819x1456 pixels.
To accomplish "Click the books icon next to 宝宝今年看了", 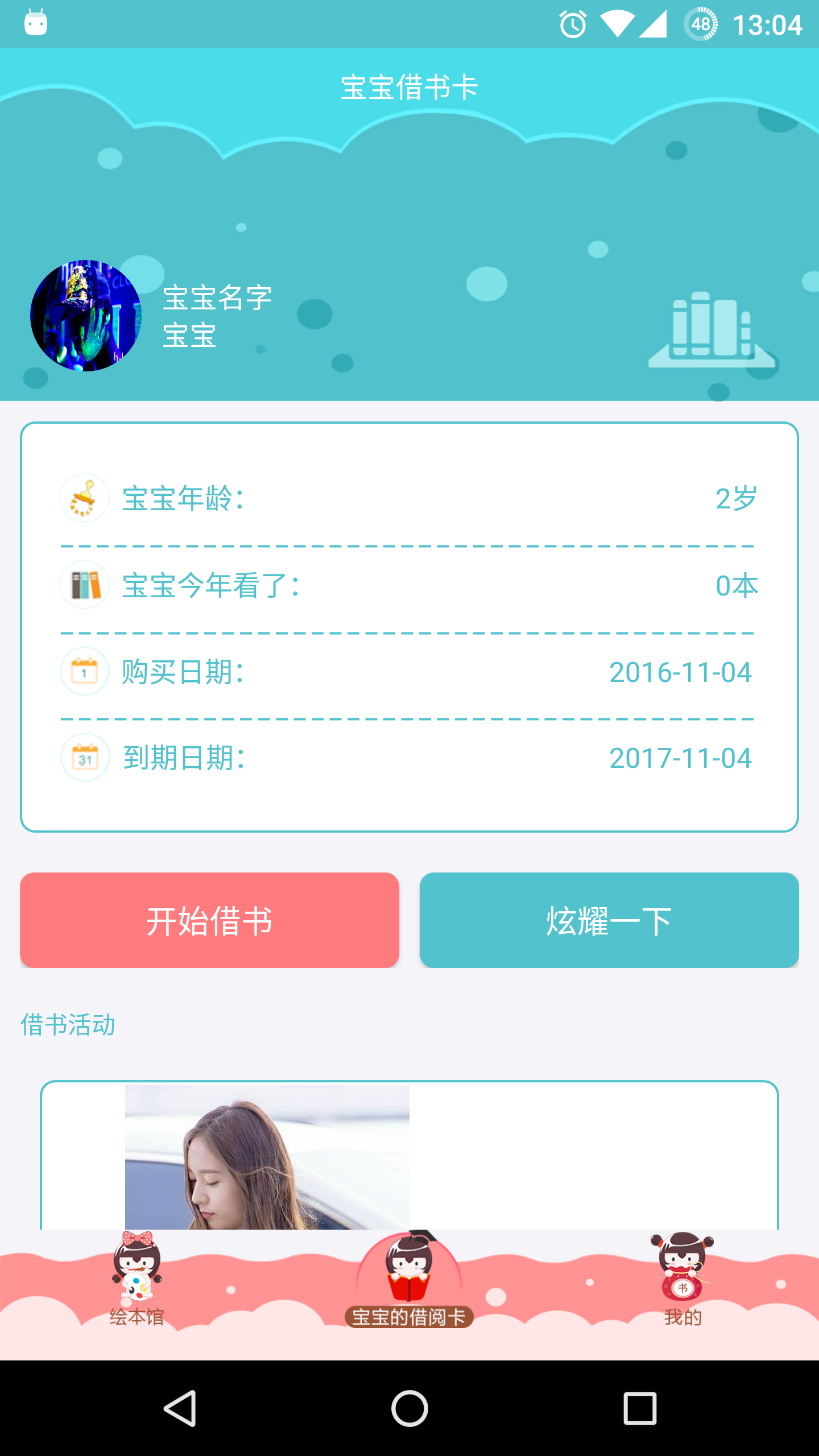I will click(84, 585).
